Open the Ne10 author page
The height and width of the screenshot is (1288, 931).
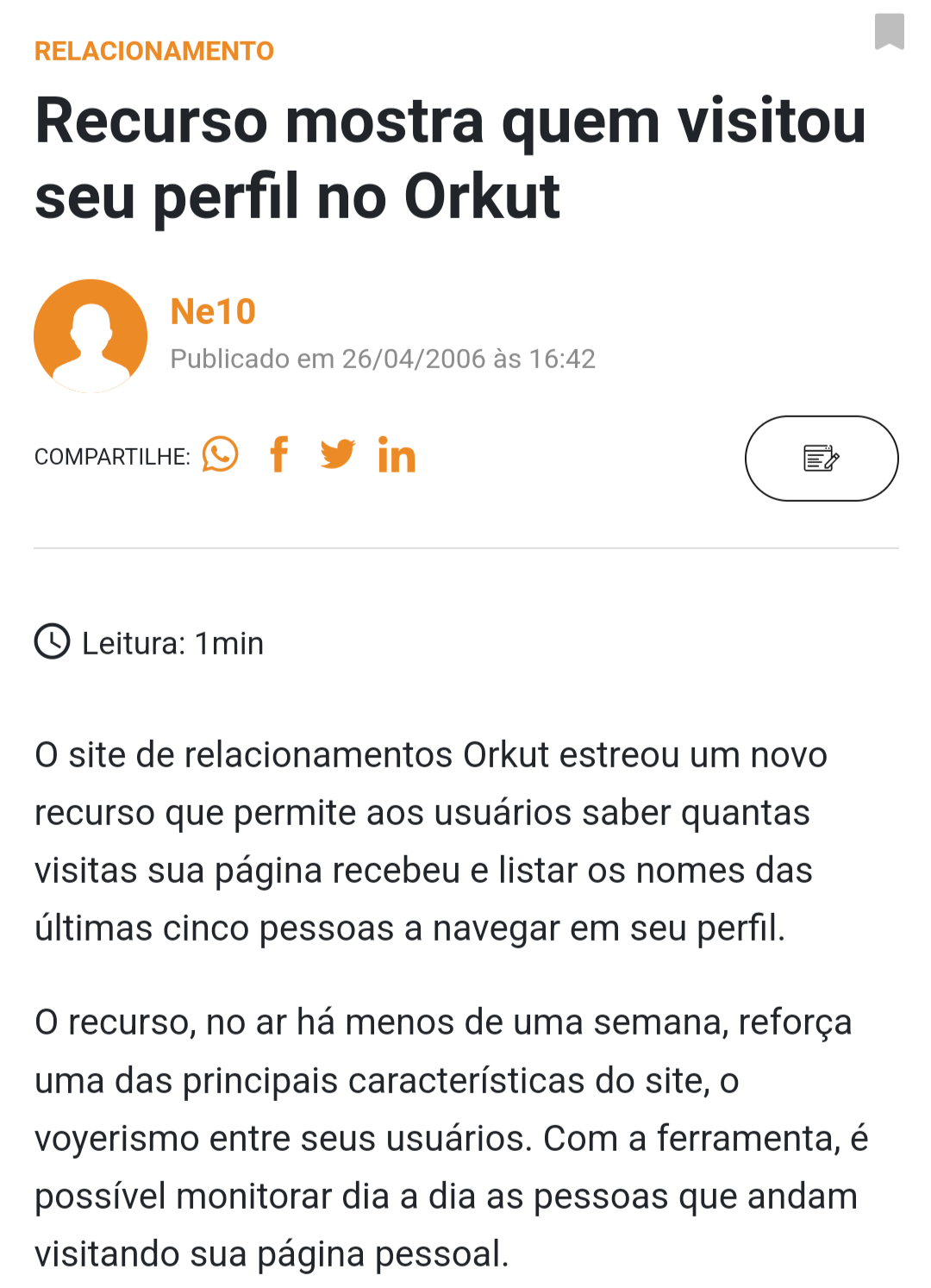coord(213,311)
